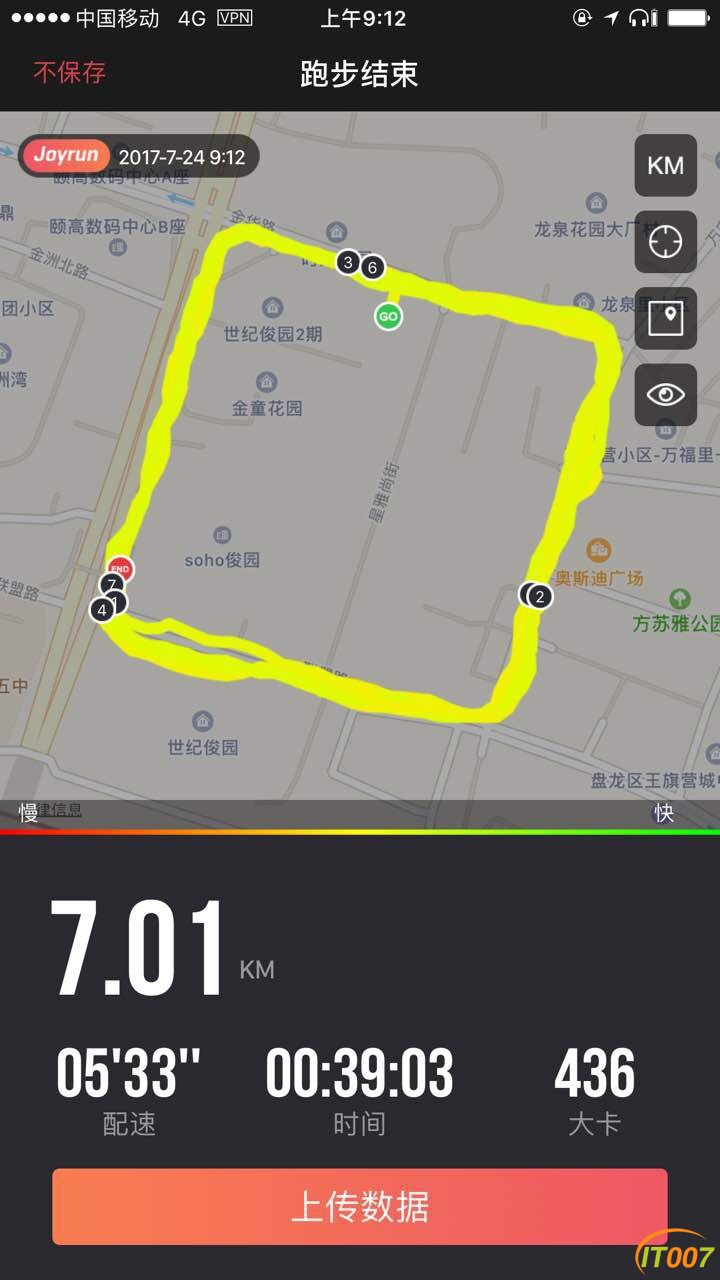Screen dimensions: 720x1280
Task: Toggle route visibility with the eye icon
Action: pos(665,394)
